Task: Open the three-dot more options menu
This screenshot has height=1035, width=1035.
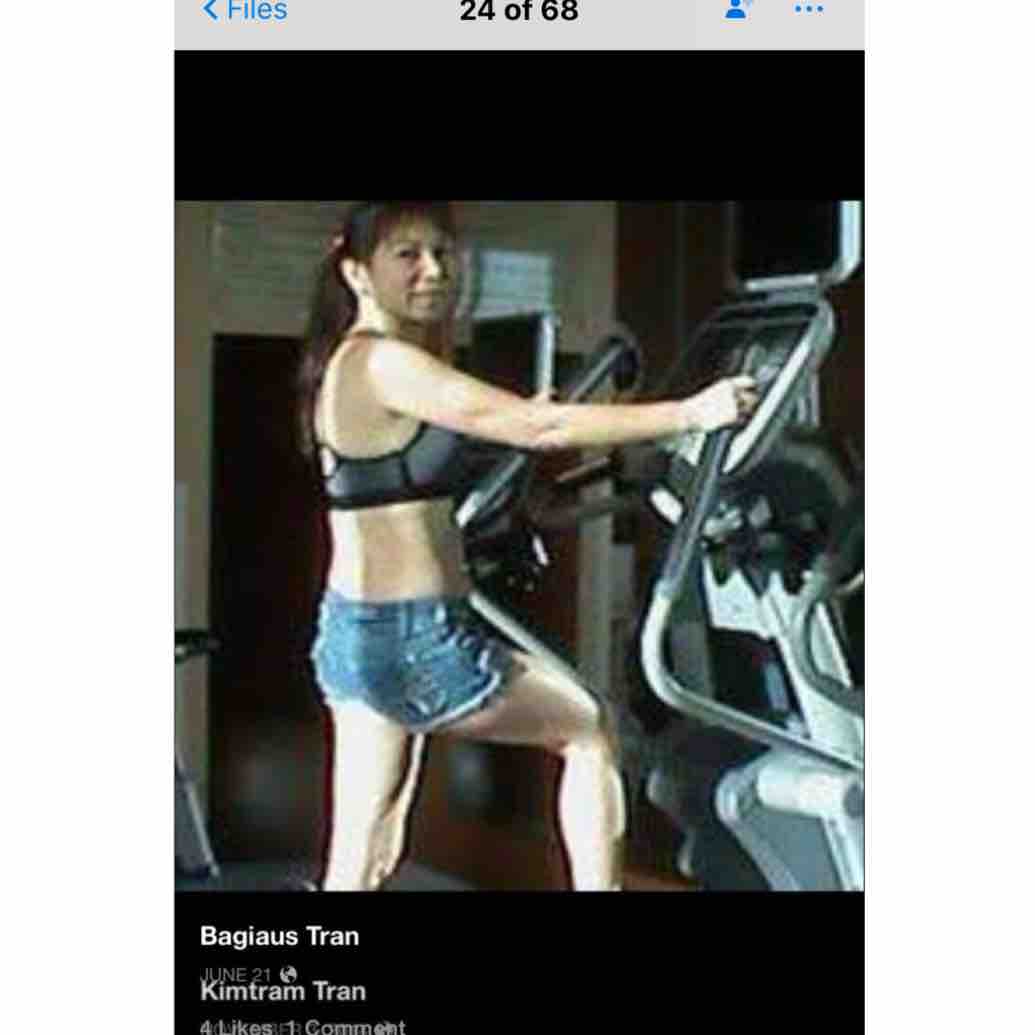Action: tap(808, 10)
